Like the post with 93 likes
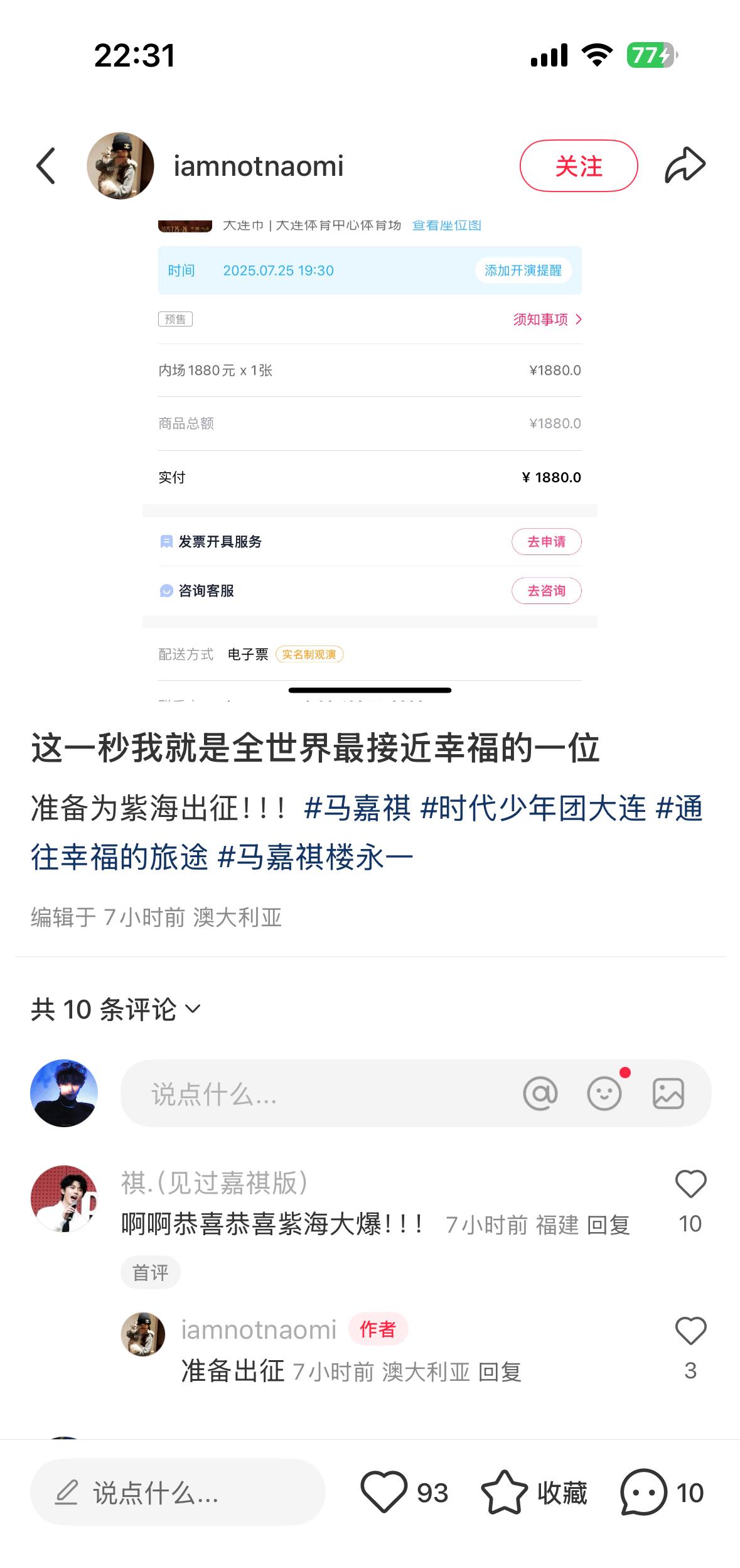This screenshot has height=1568, width=740. tap(384, 1492)
